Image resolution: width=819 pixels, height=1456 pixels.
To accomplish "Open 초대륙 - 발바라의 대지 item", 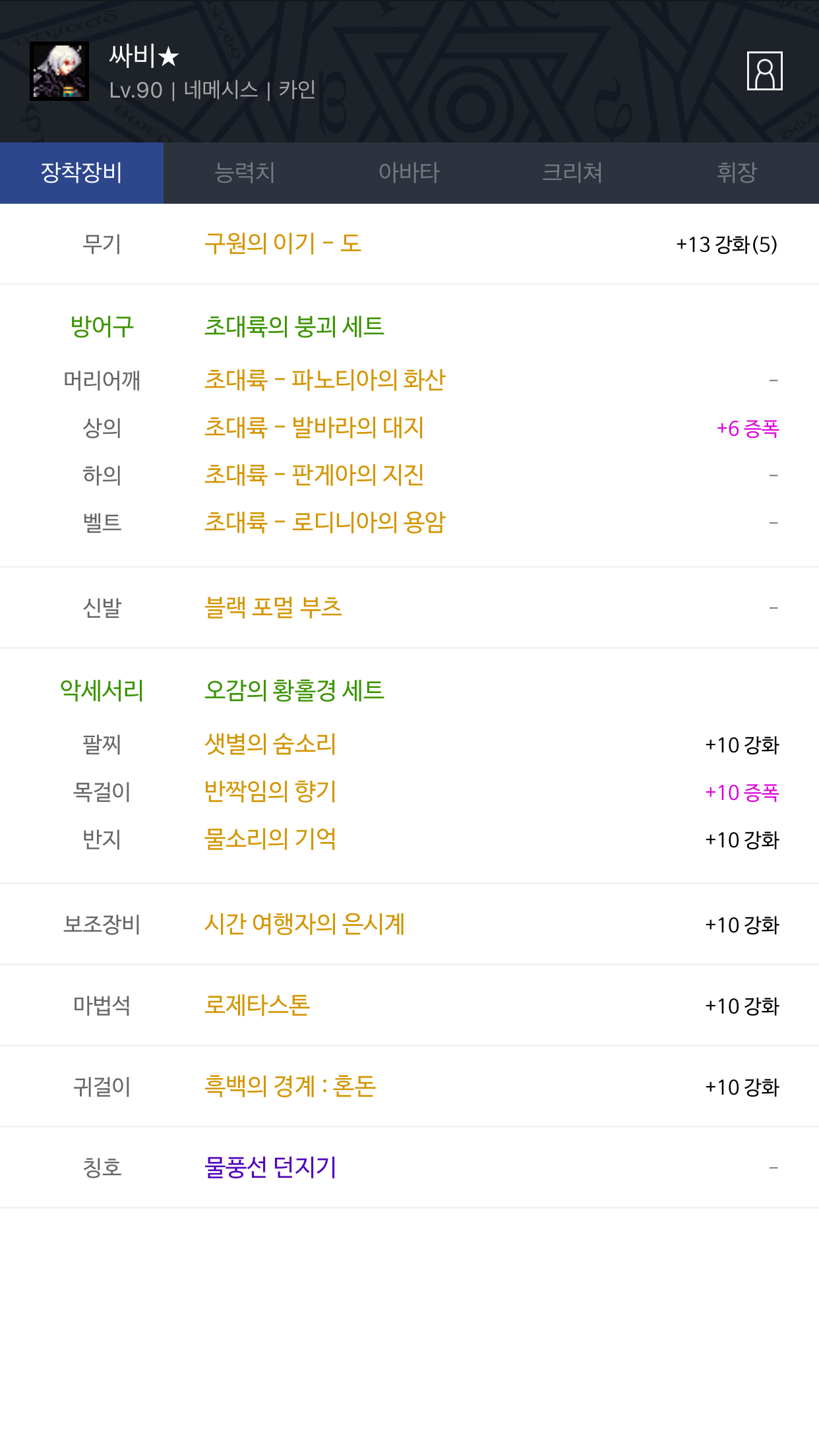I will pyautogui.click(x=314, y=427).
